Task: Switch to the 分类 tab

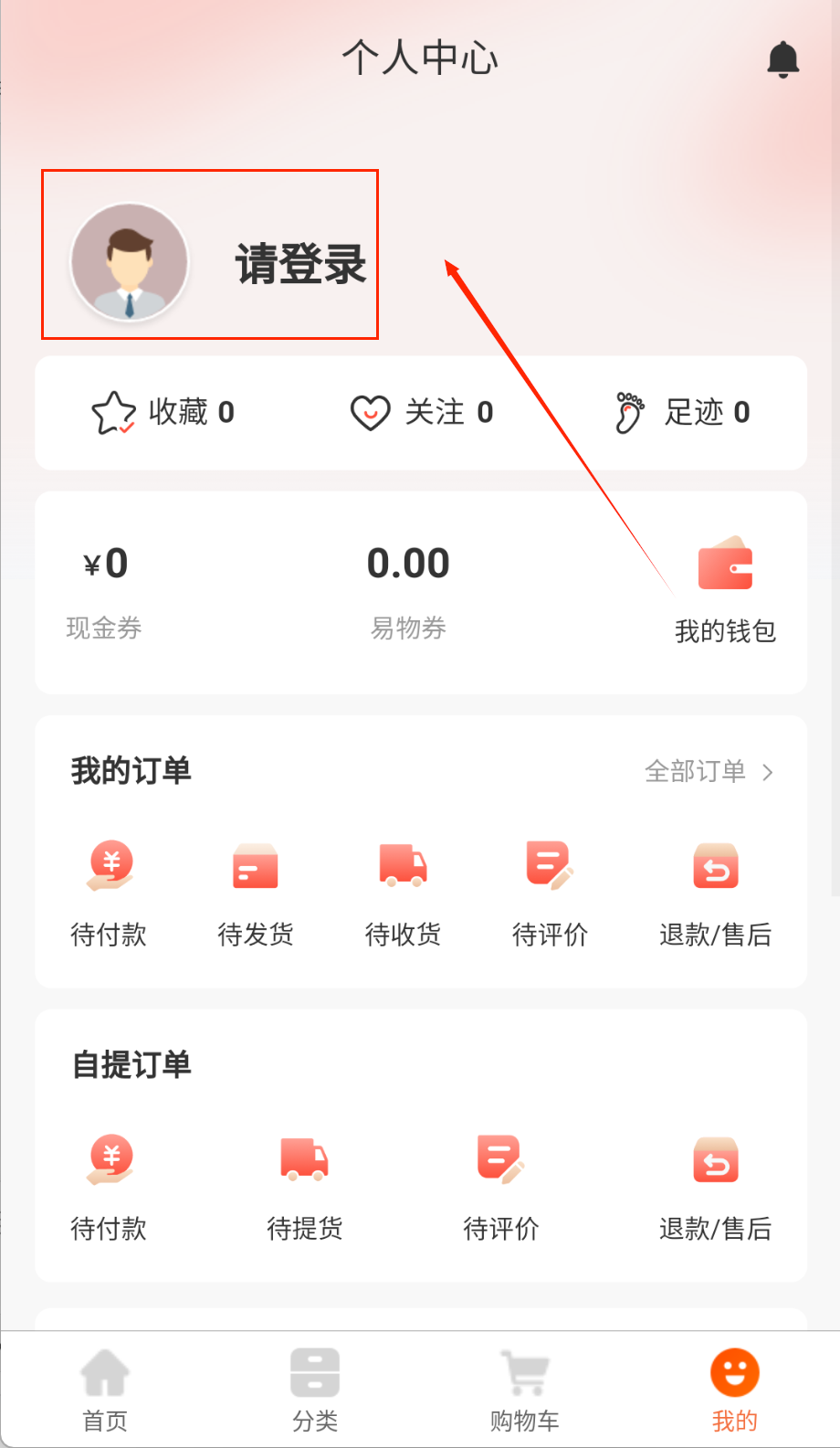Action: (x=315, y=1390)
